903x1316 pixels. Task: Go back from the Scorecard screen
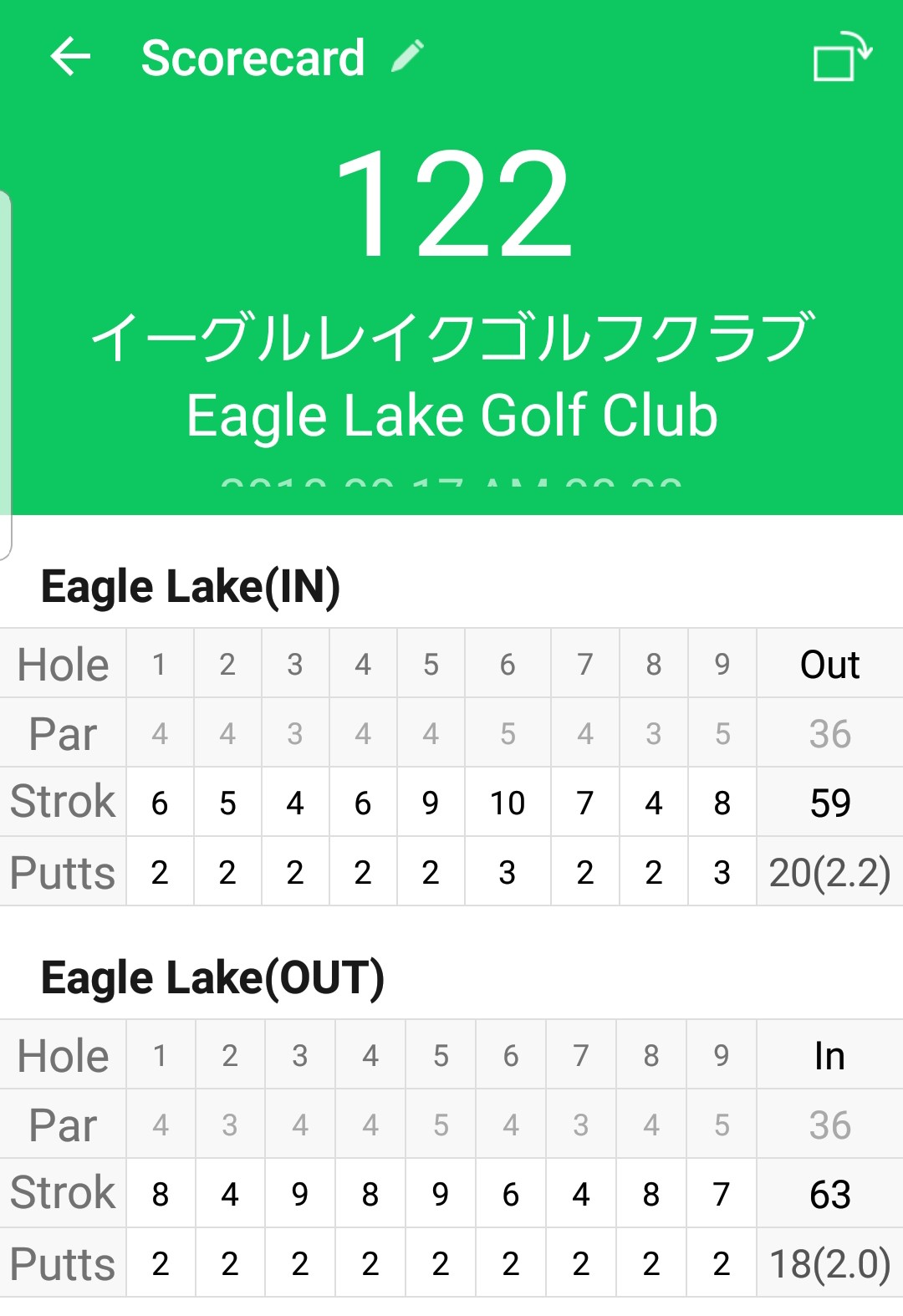(x=70, y=58)
